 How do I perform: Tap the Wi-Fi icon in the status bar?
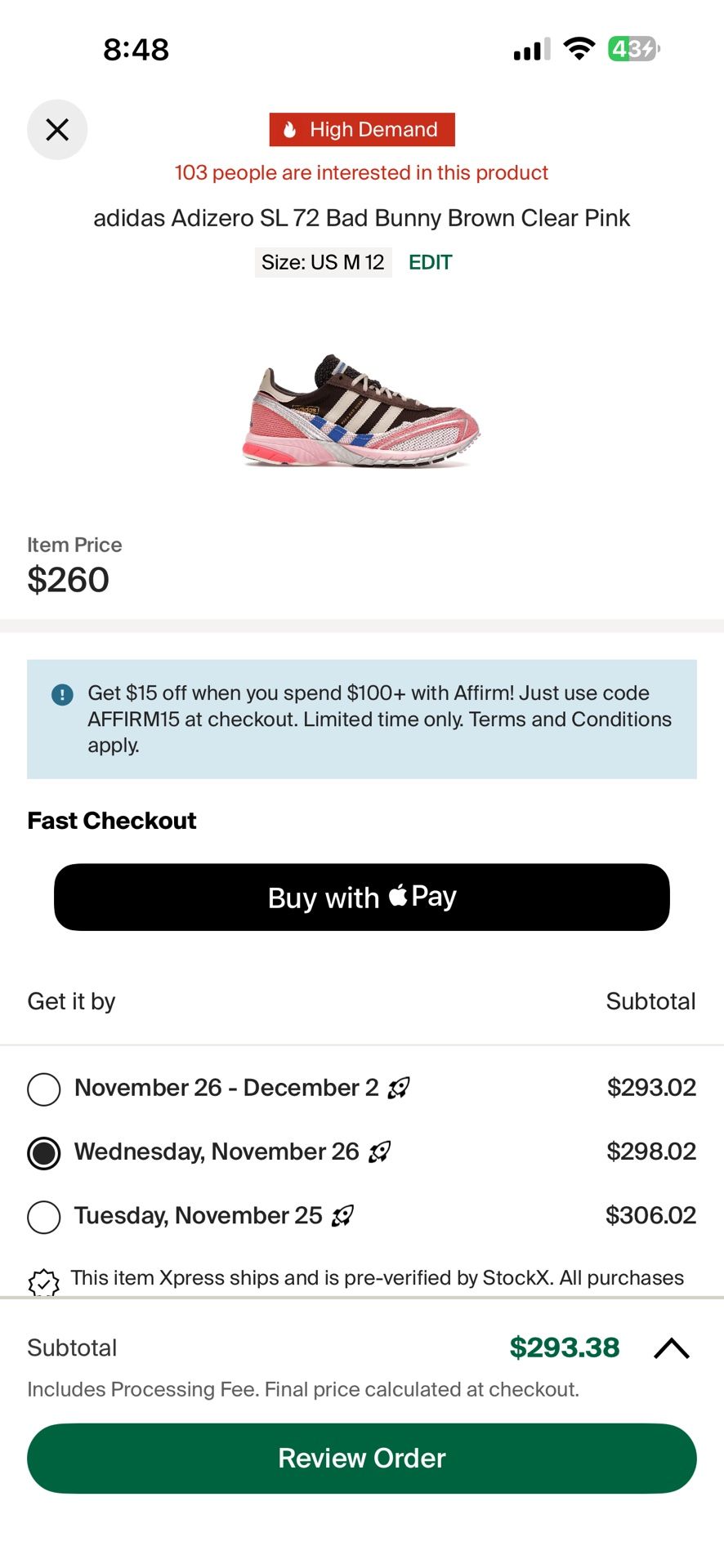tap(579, 49)
